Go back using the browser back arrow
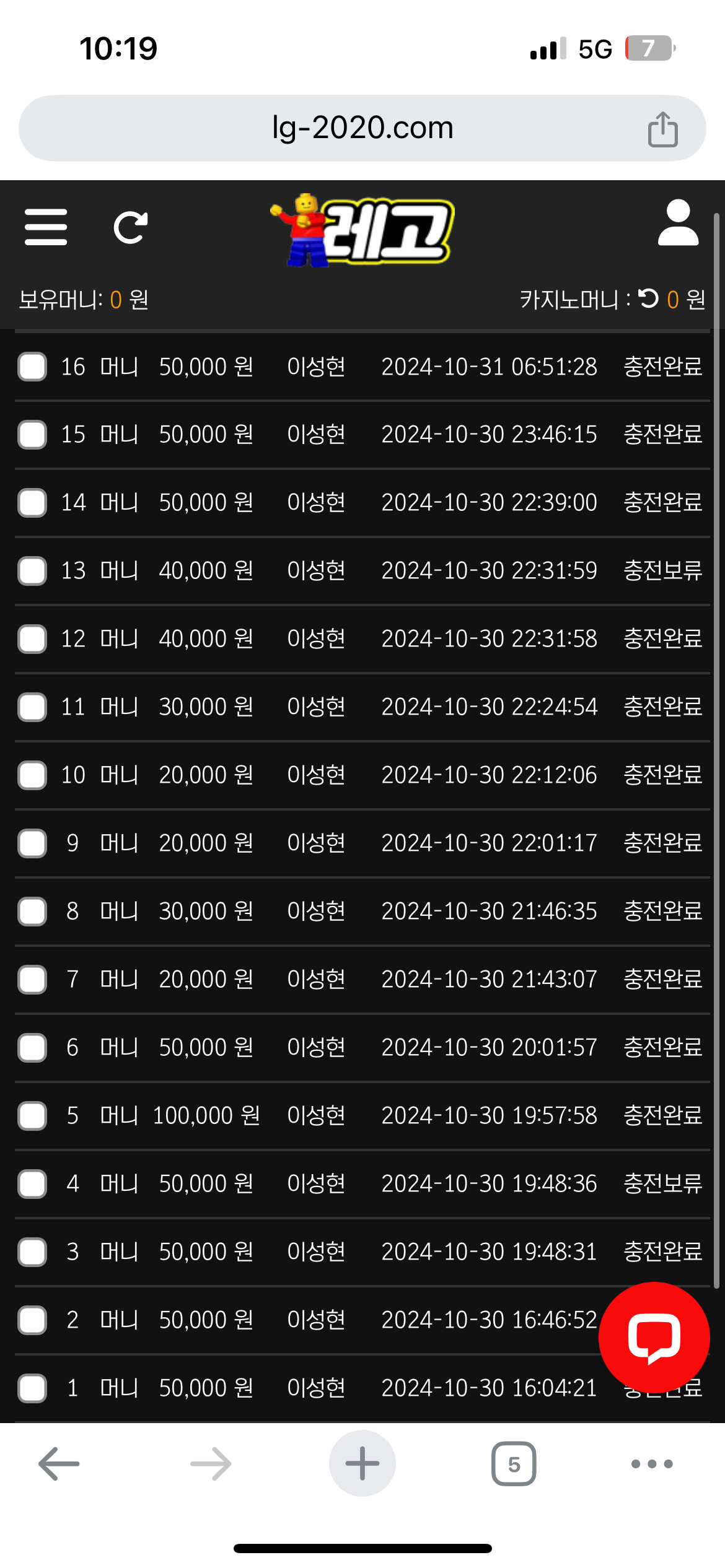The height and width of the screenshot is (1568, 725). pos(59,1464)
